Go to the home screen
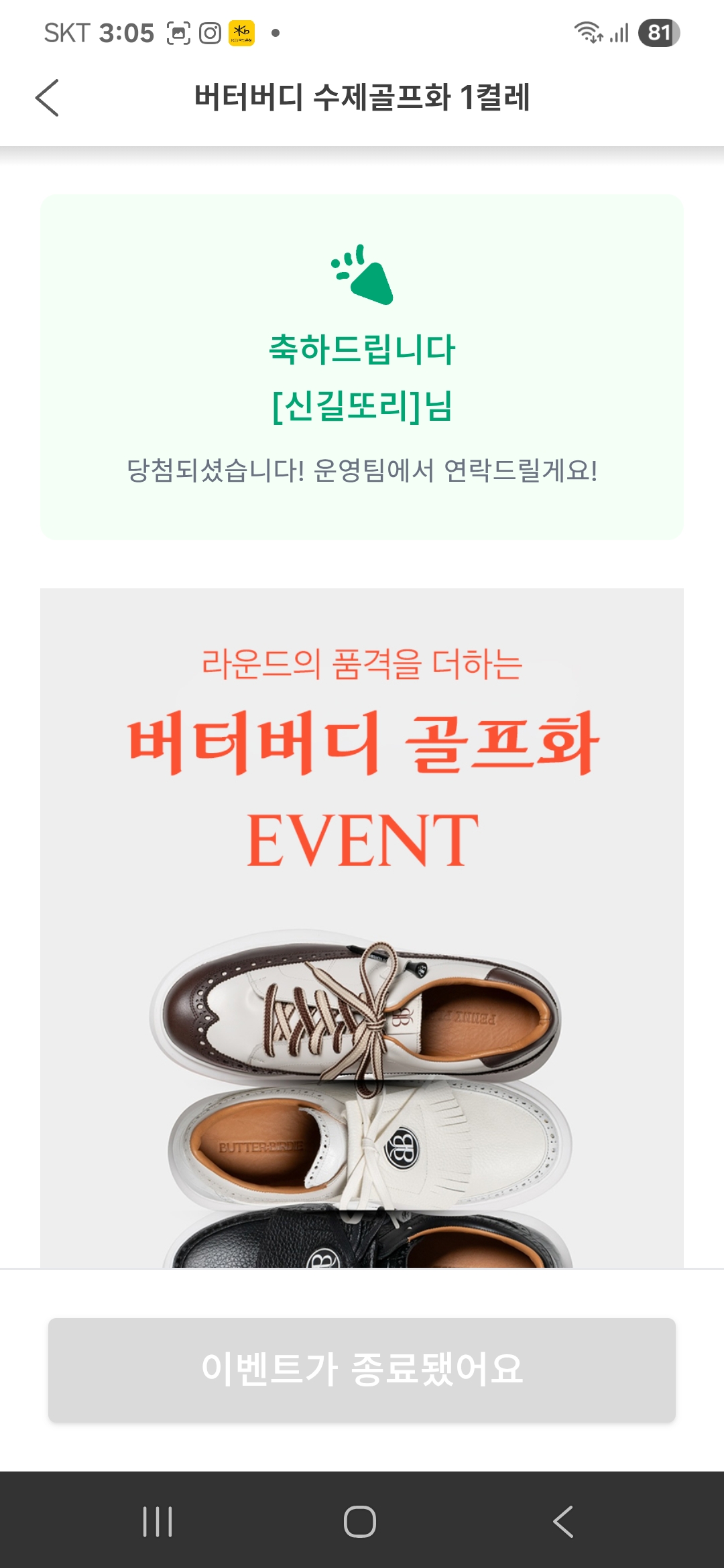Image resolution: width=724 pixels, height=1568 pixels. pos(360,1521)
